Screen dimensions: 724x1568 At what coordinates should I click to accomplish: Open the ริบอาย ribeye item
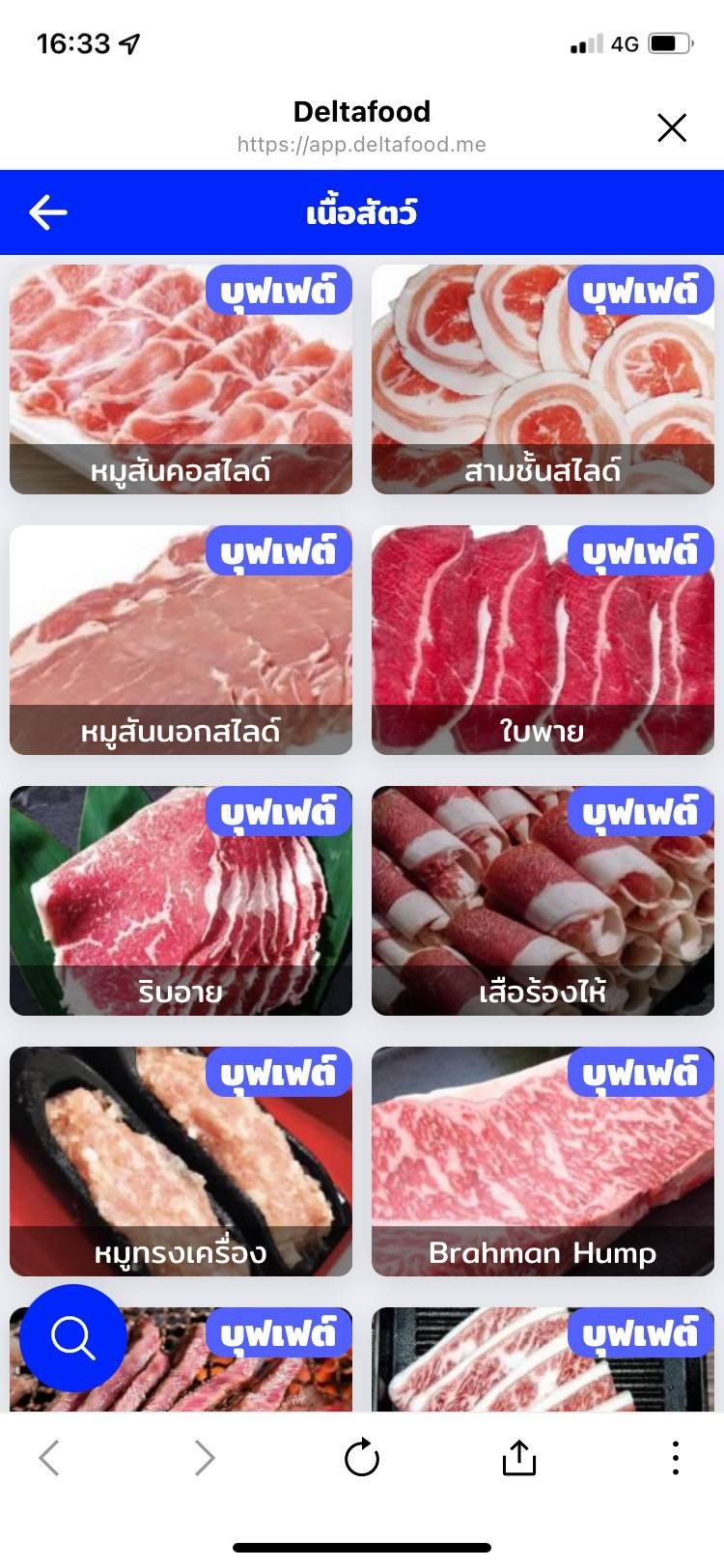point(181,901)
